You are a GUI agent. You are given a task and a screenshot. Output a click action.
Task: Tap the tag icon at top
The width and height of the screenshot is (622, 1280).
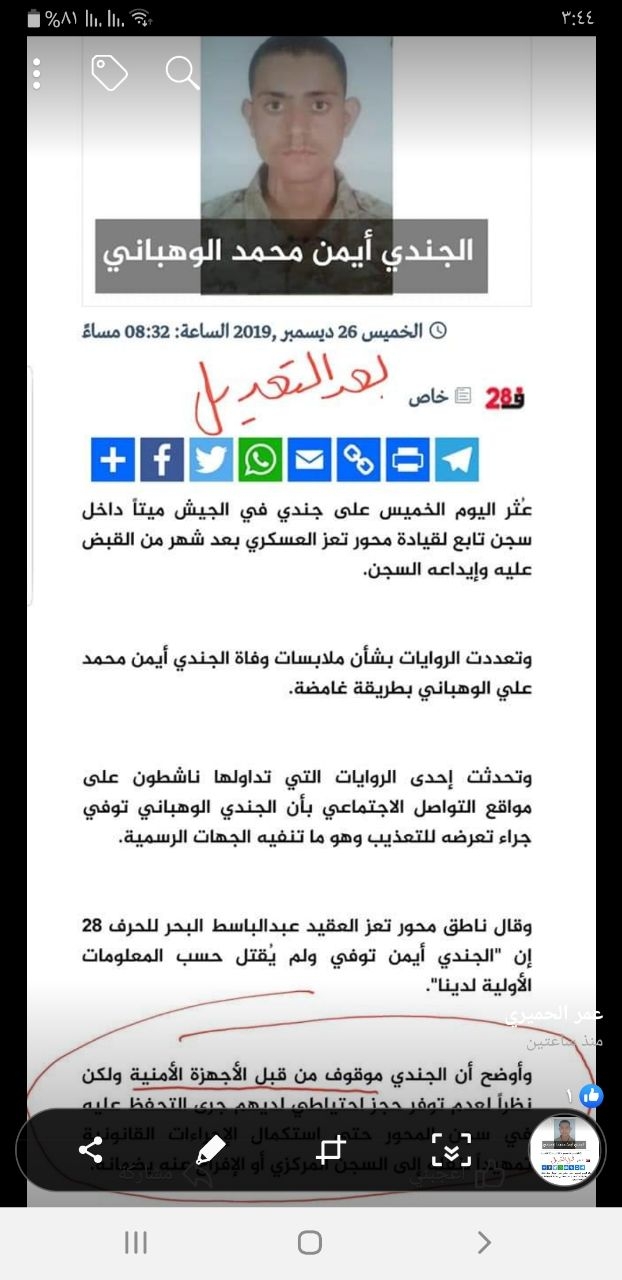click(x=109, y=73)
